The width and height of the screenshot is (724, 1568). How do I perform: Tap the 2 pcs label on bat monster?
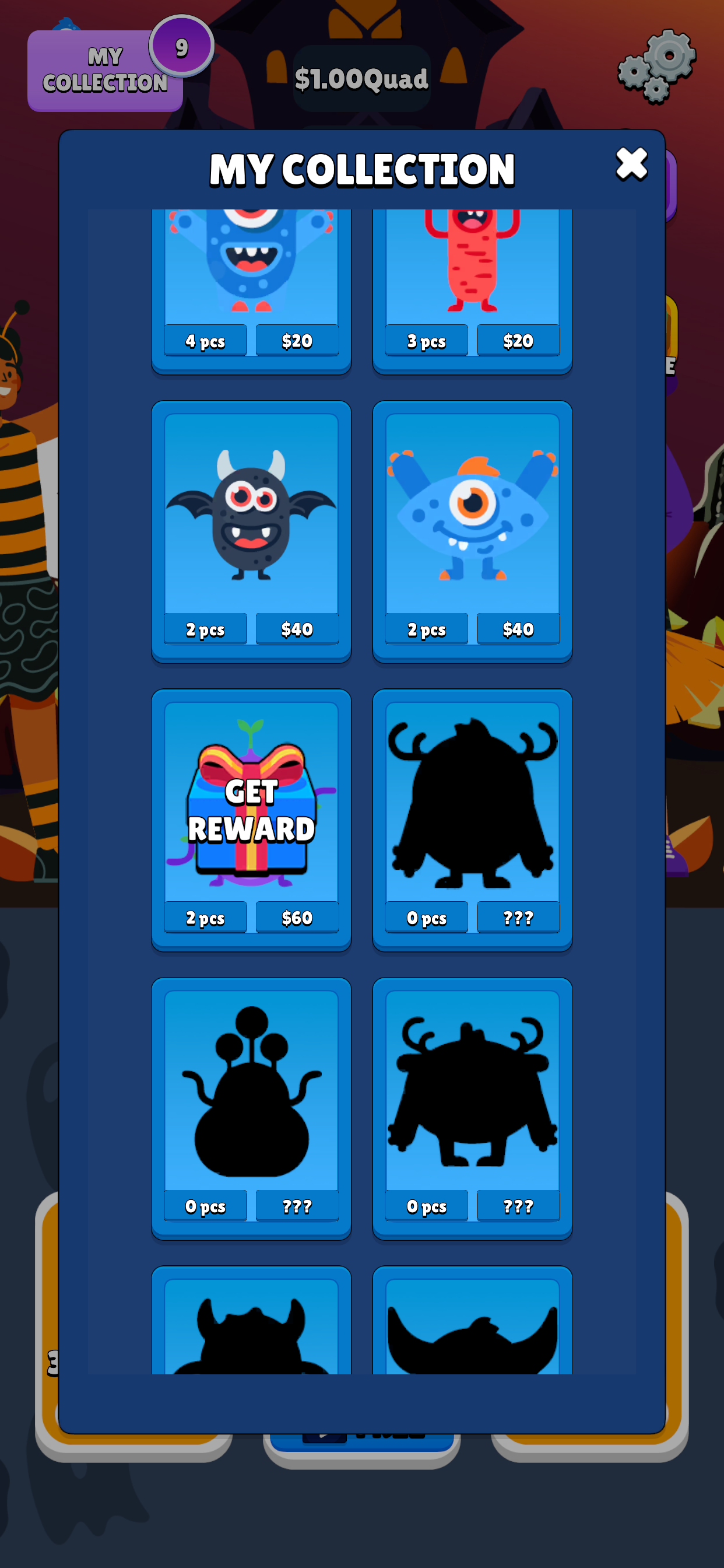pos(205,629)
